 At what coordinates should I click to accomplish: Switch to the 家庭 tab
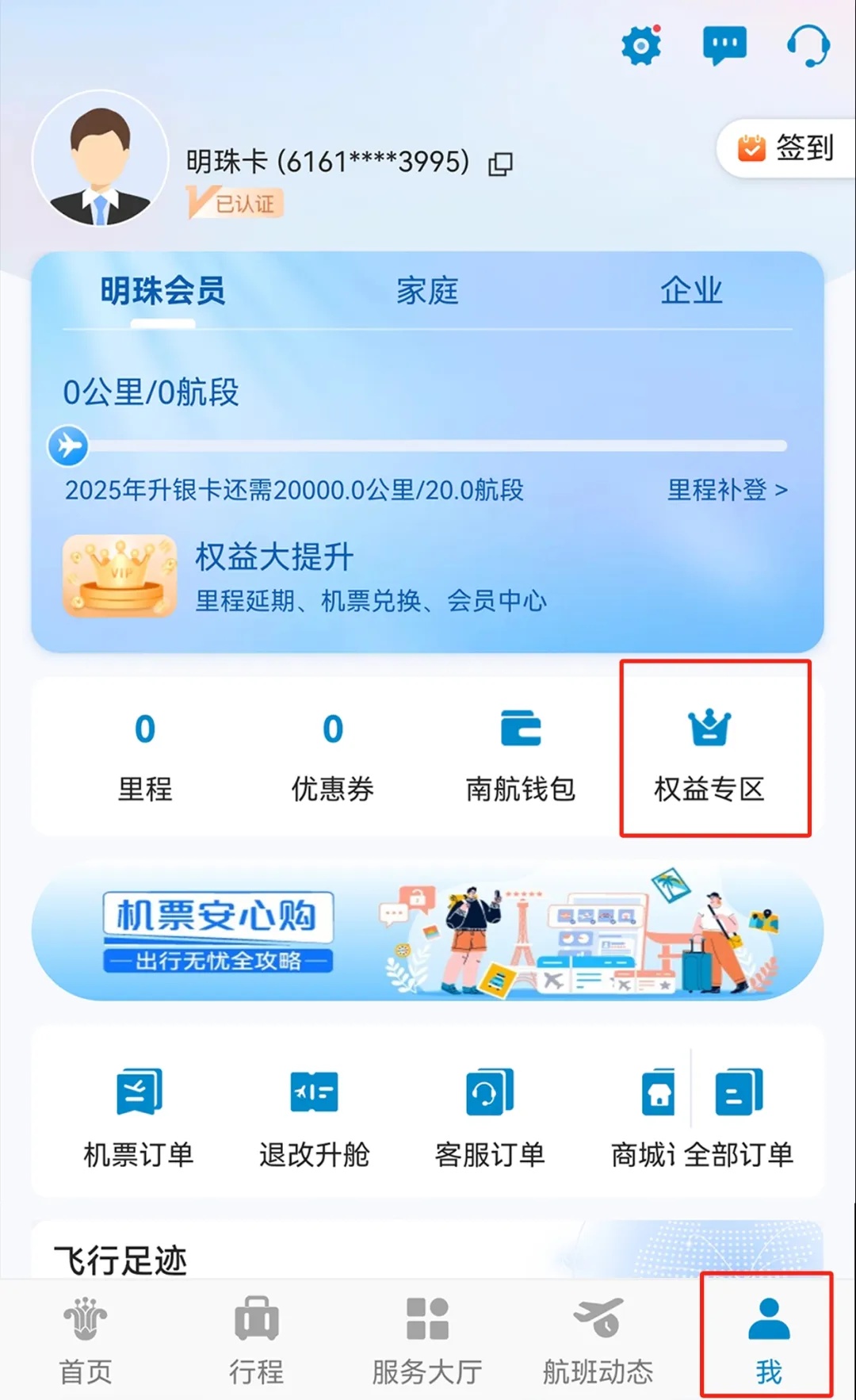427,291
